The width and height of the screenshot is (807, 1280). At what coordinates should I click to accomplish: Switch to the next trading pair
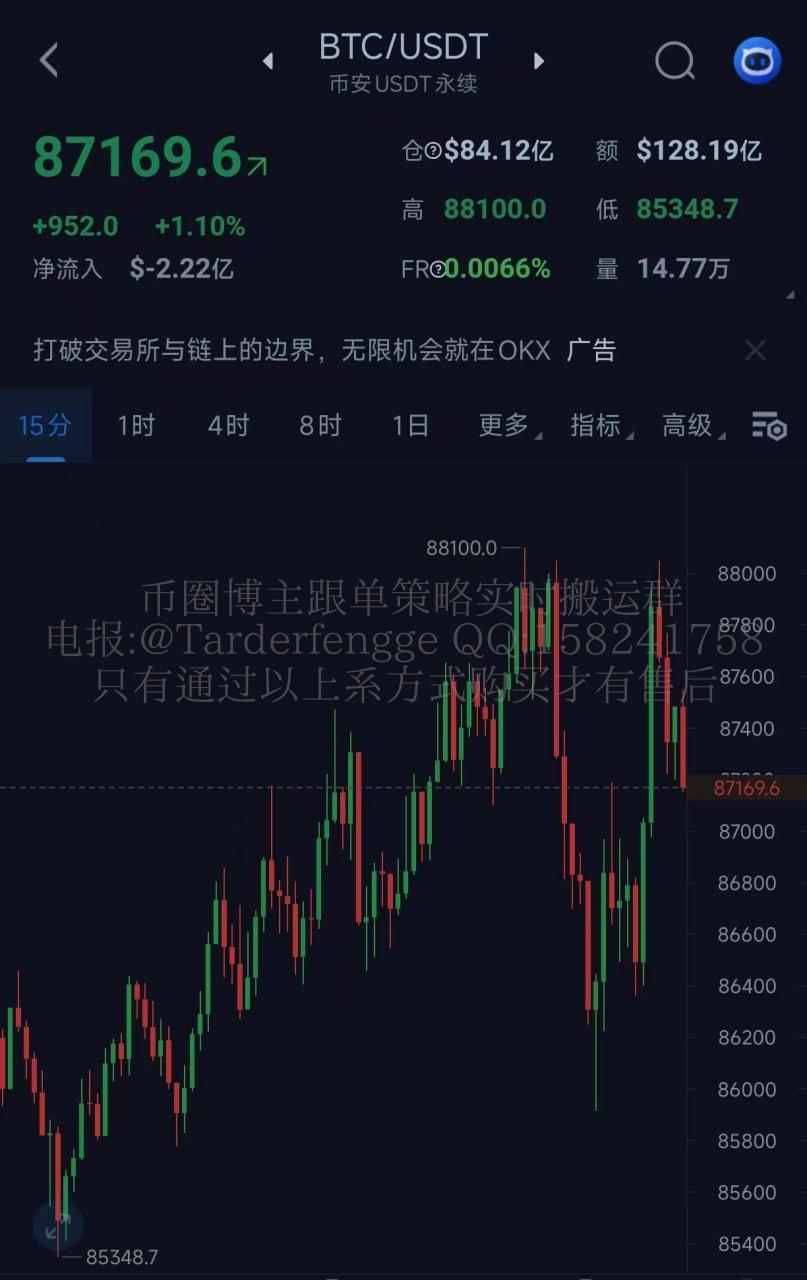(539, 61)
